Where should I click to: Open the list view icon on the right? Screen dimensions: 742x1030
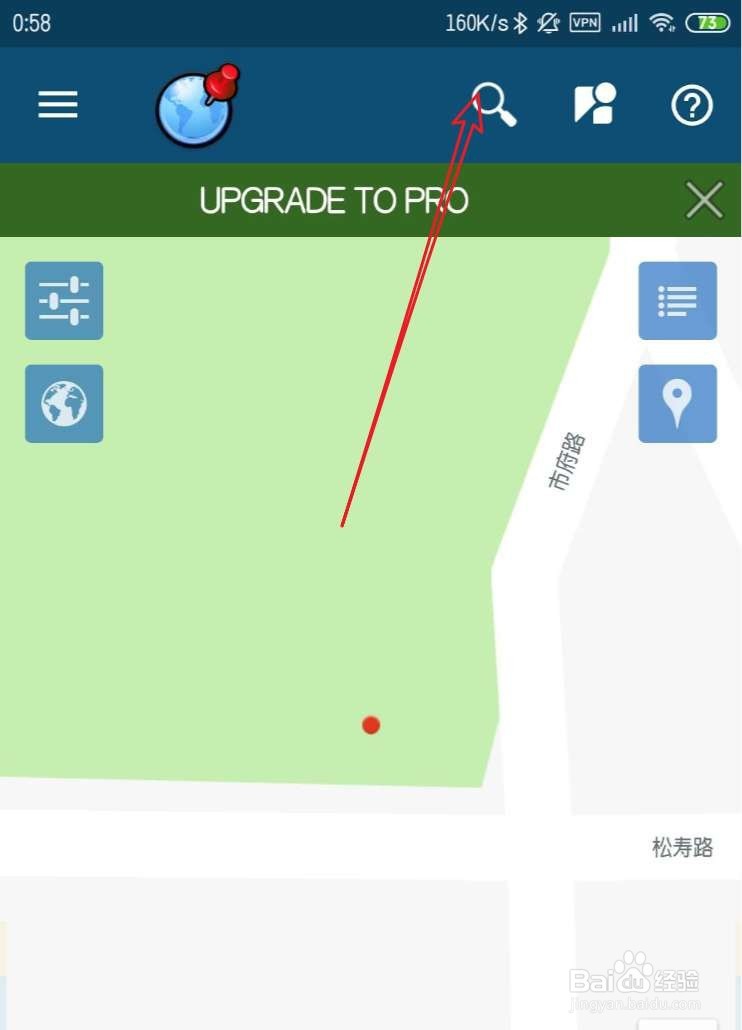pos(677,300)
